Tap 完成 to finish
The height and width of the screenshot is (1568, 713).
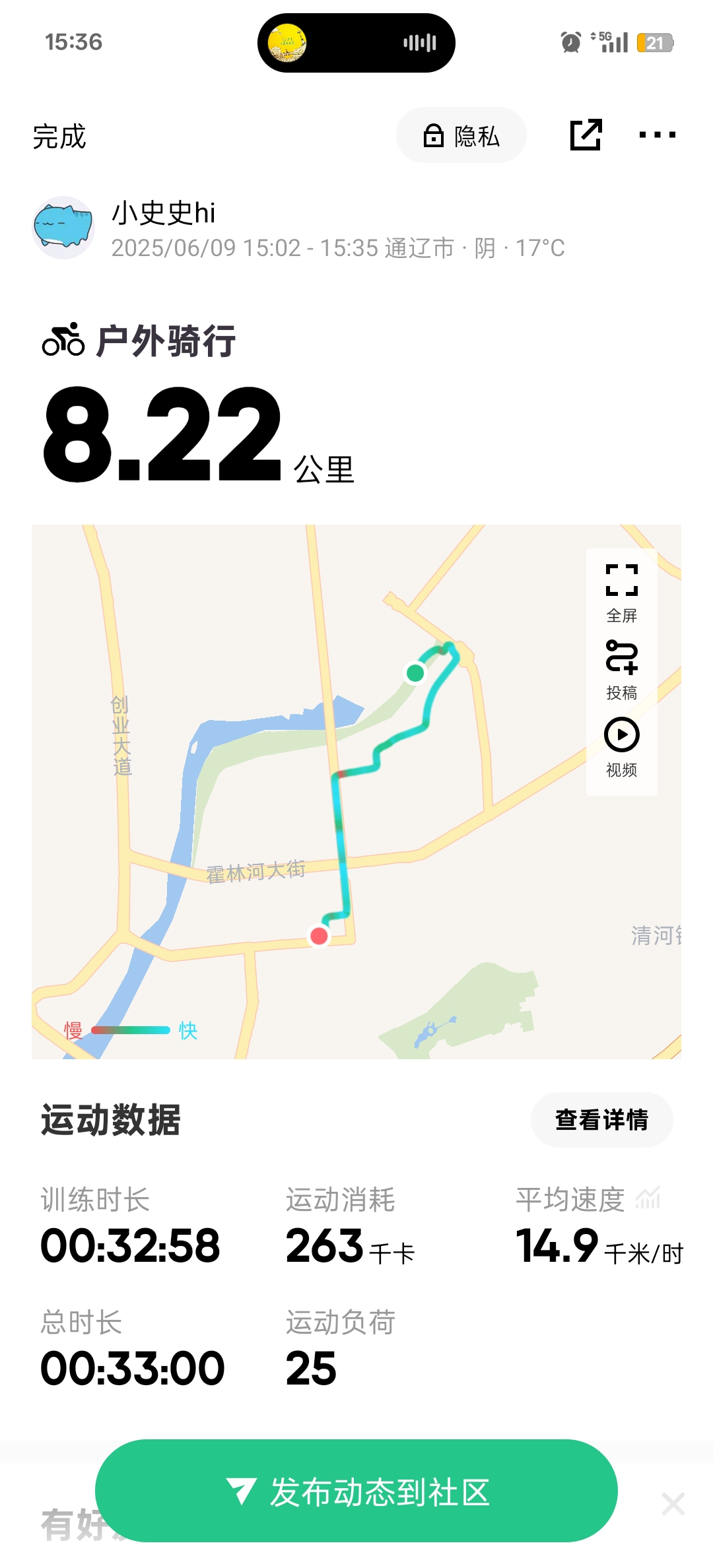click(x=59, y=137)
